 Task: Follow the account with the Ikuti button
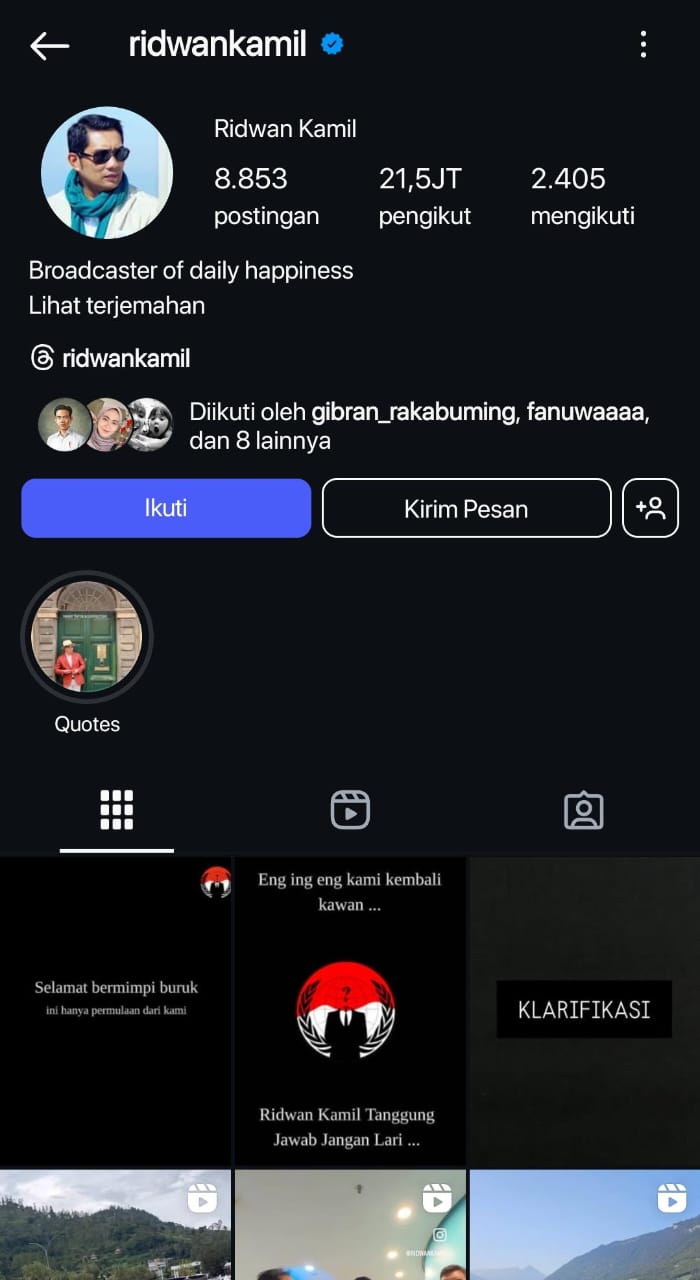(x=166, y=508)
